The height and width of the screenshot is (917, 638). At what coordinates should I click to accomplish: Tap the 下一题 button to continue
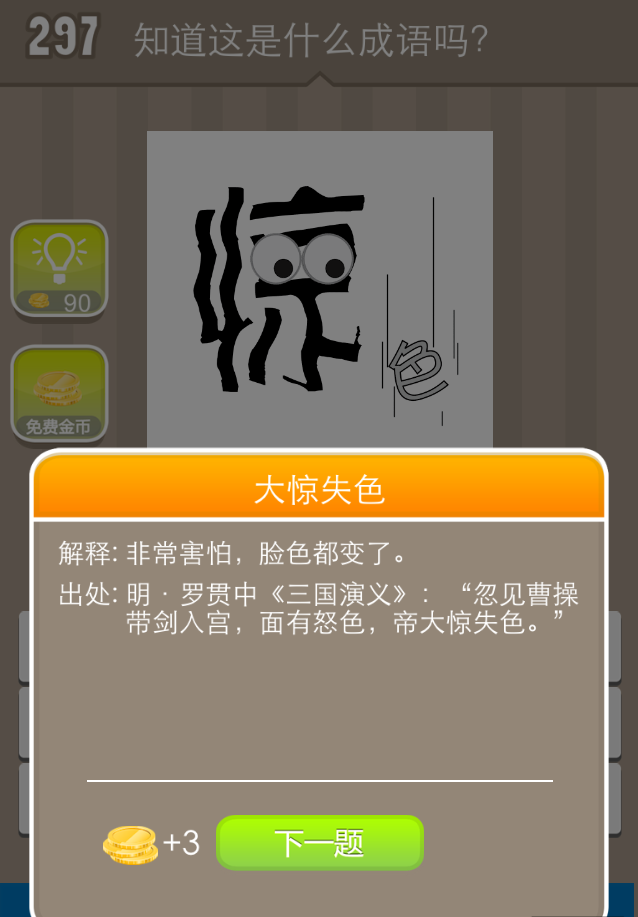[320, 843]
